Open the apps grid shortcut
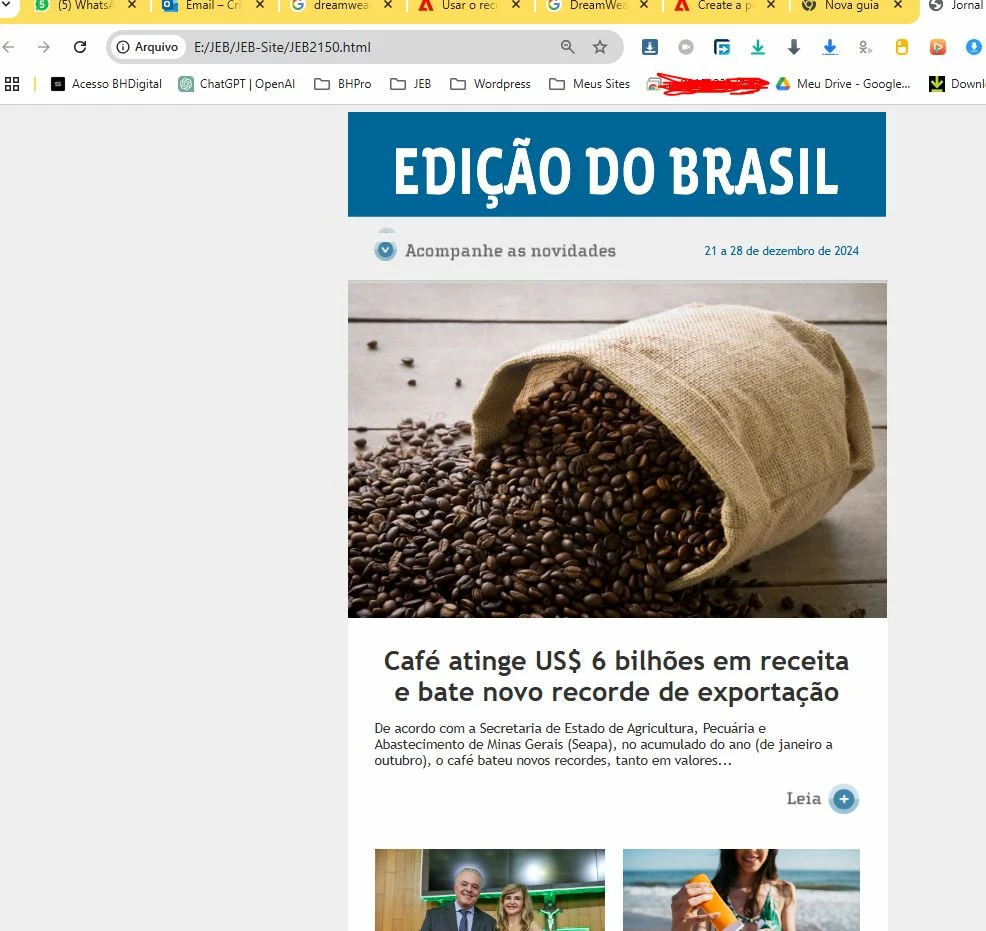Screen dimensions: 986x931 (13, 84)
